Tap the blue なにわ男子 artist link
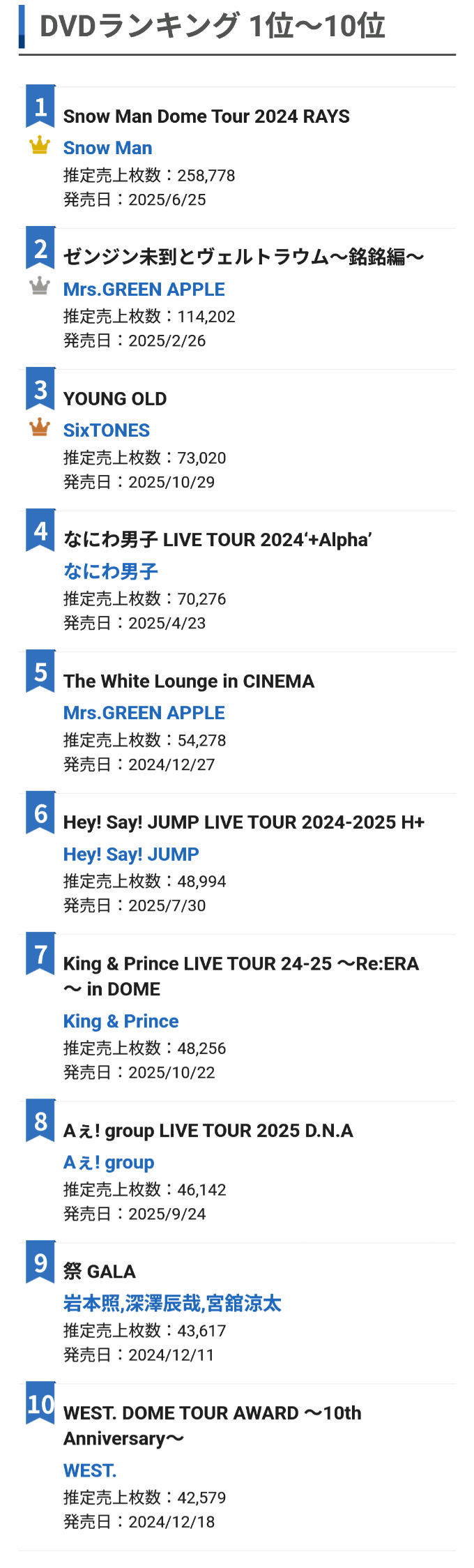This screenshot has width=474, height=1568. click(110, 571)
